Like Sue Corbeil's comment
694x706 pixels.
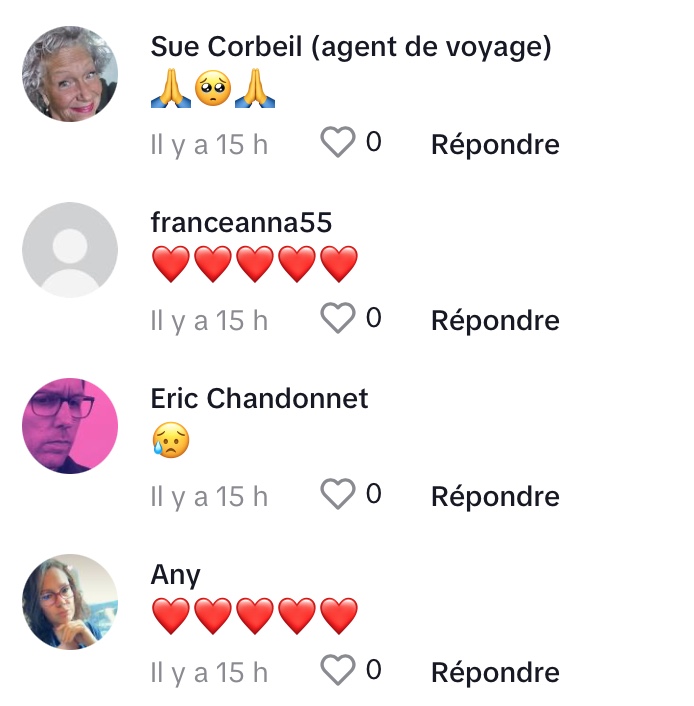[338, 143]
